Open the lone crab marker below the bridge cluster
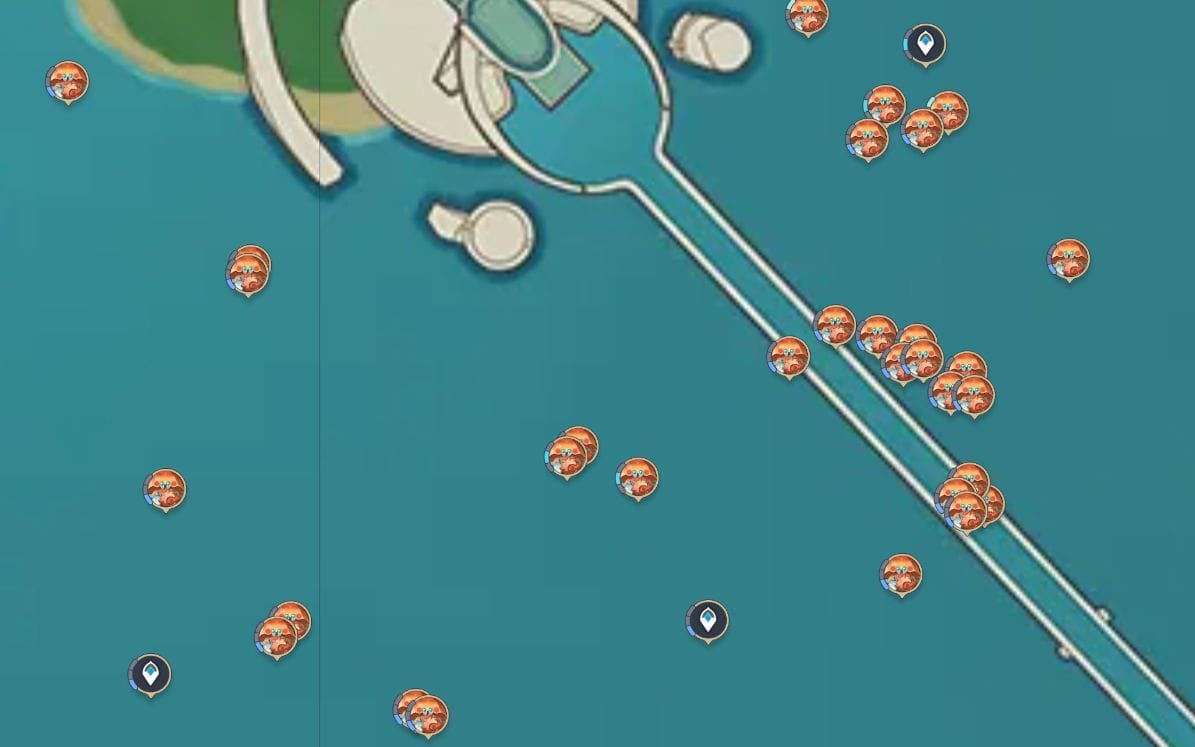The height and width of the screenshot is (747, 1195). coord(900,574)
